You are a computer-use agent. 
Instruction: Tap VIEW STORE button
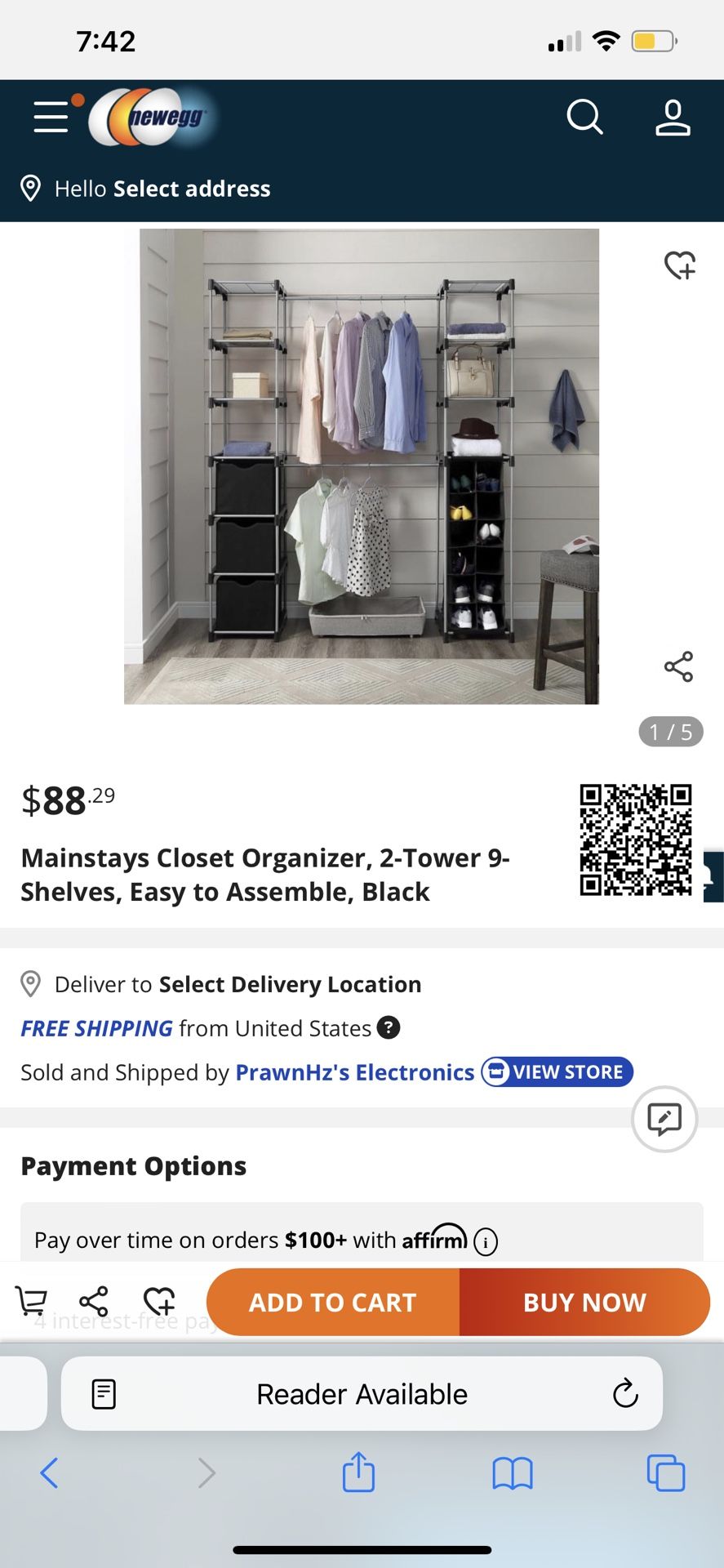coord(557,1071)
